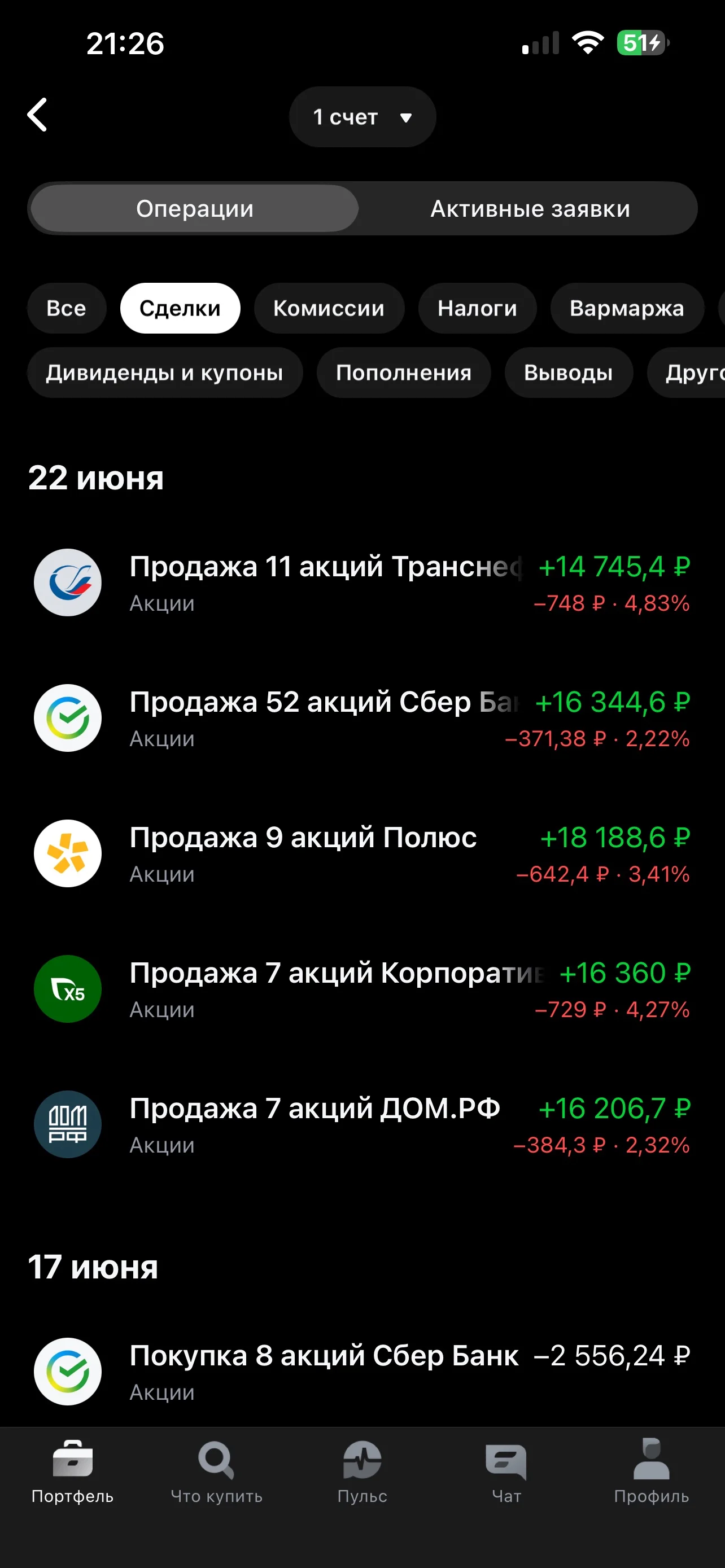
Task: Go back using the arrow
Action: [x=38, y=115]
